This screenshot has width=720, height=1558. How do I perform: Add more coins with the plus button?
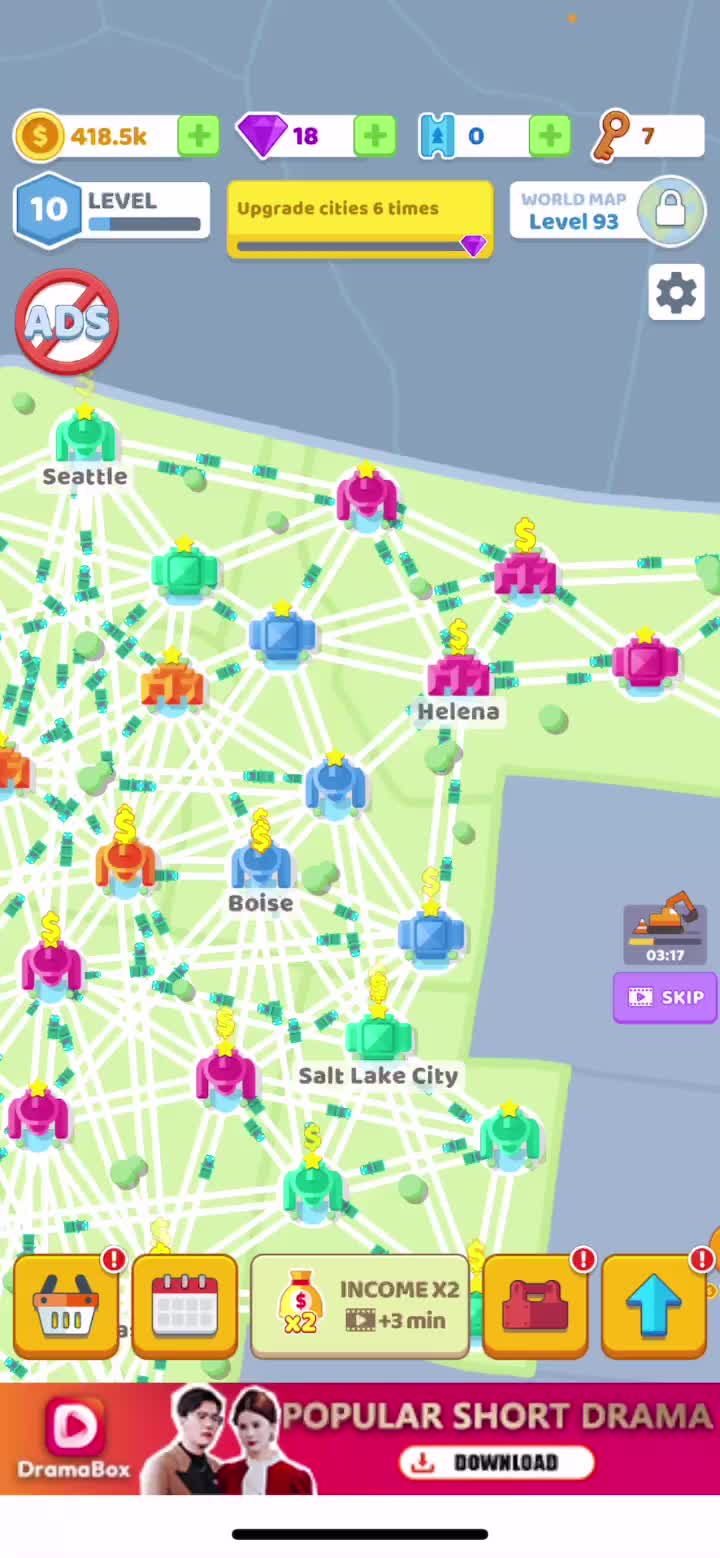coord(198,136)
